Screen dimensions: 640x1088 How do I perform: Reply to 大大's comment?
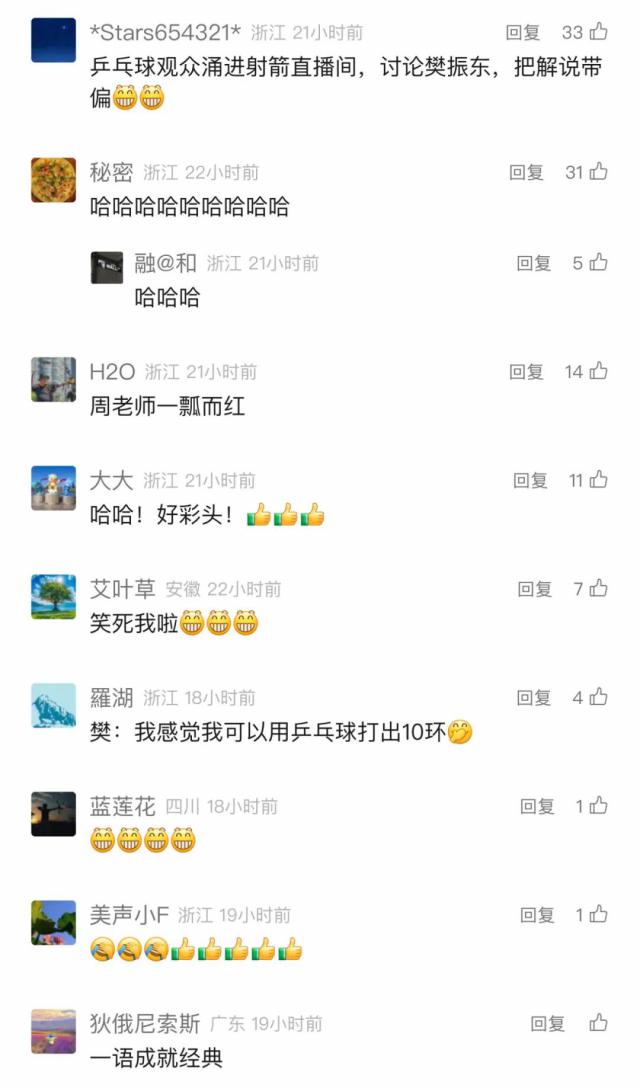530,480
